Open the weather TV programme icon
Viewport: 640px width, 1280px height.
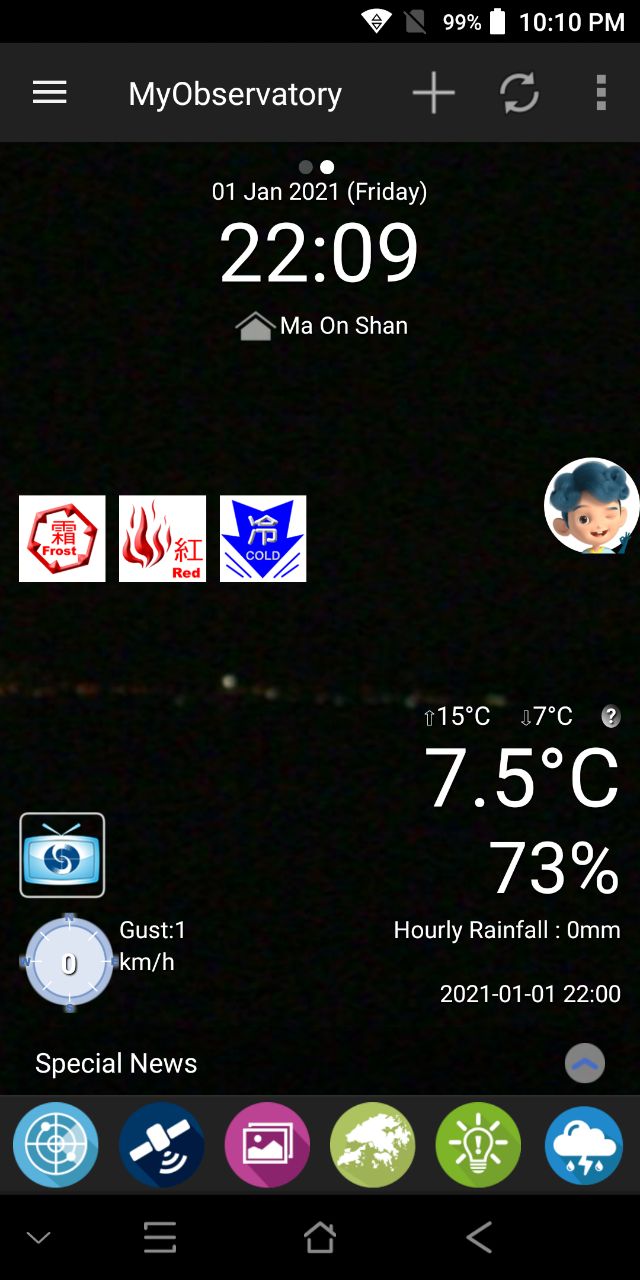pyautogui.click(x=62, y=855)
